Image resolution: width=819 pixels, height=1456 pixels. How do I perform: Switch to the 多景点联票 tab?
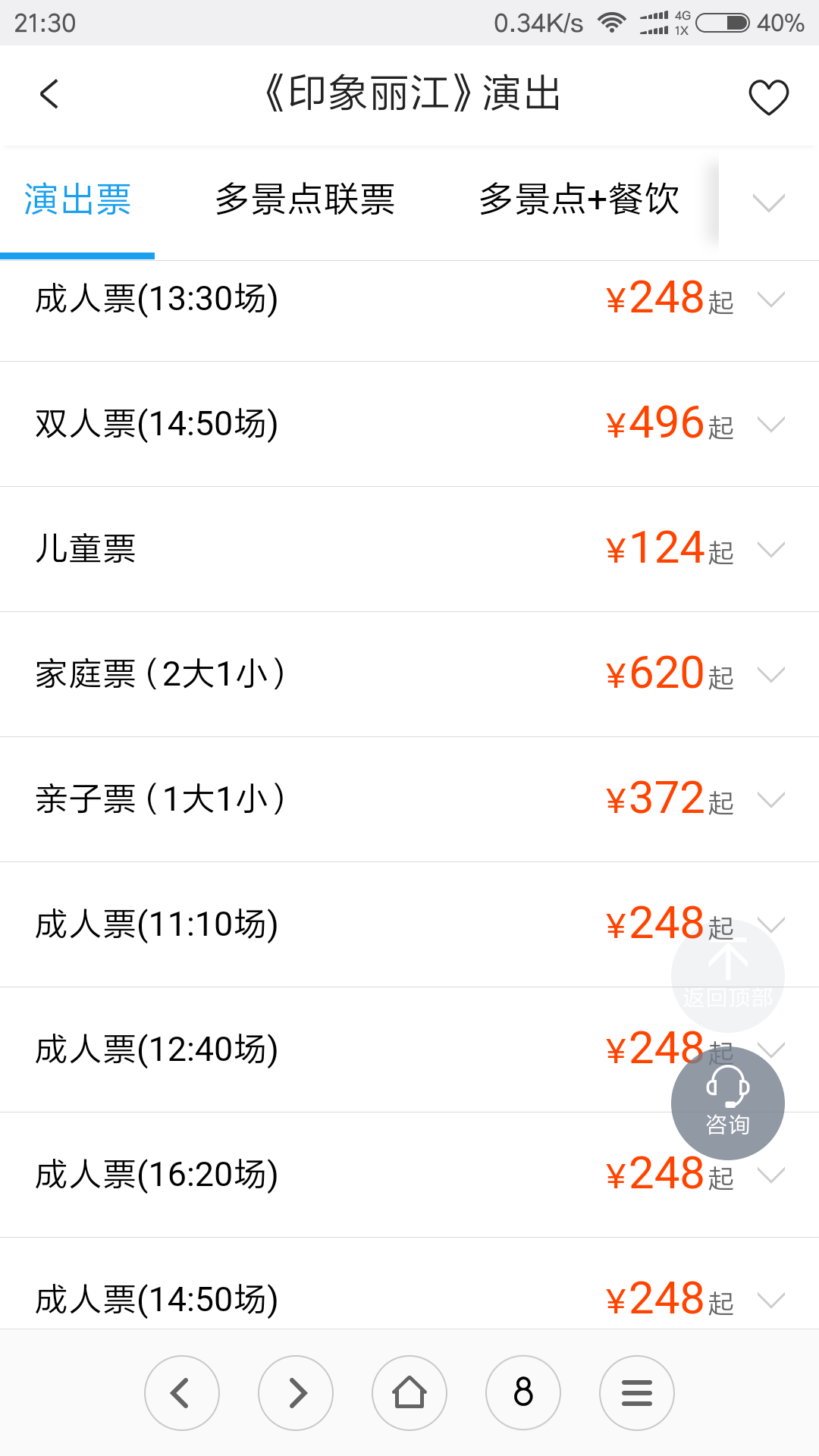(305, 200)
